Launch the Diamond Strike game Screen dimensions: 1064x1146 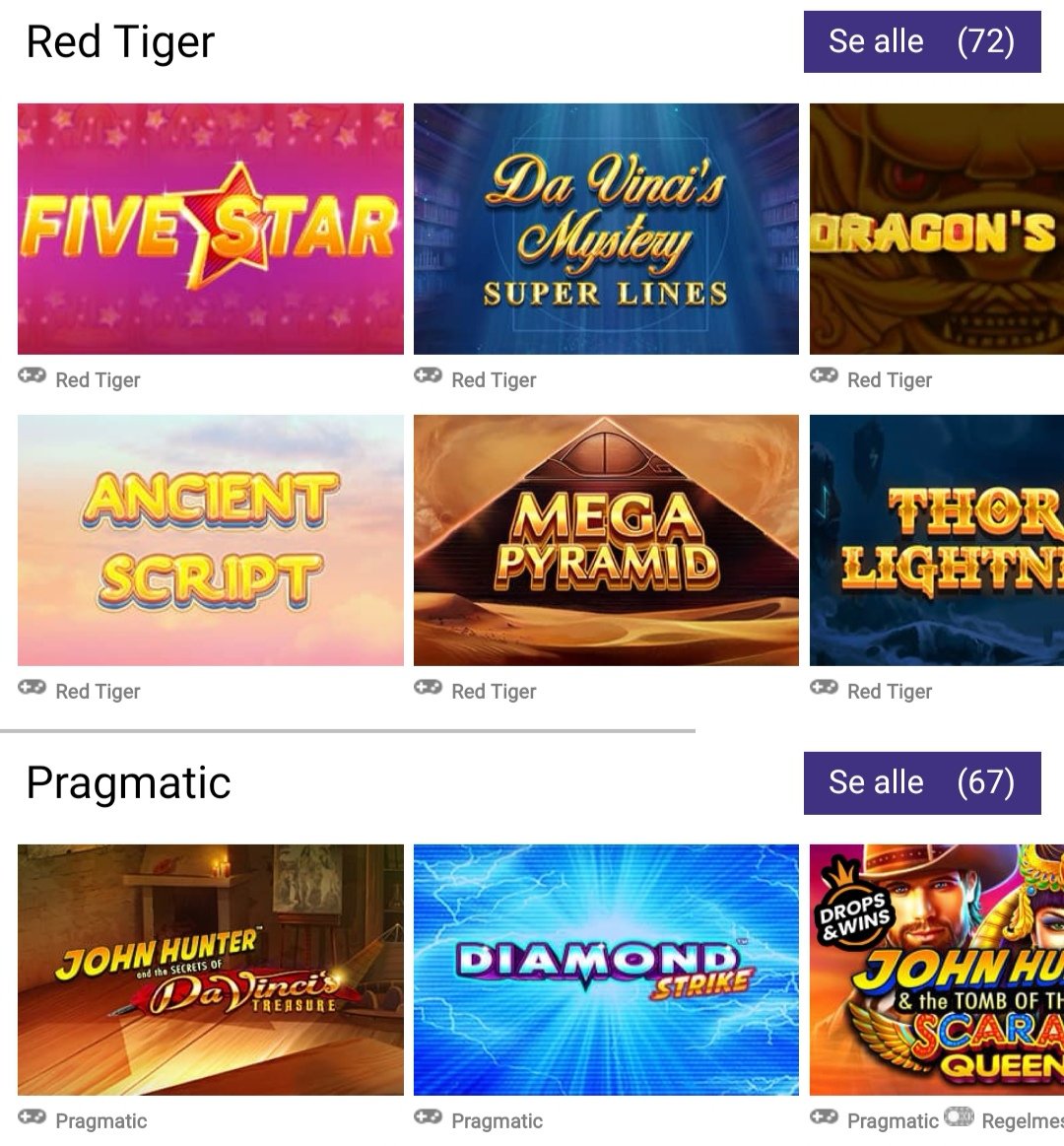pyautogui.click(x=606, y=970)
